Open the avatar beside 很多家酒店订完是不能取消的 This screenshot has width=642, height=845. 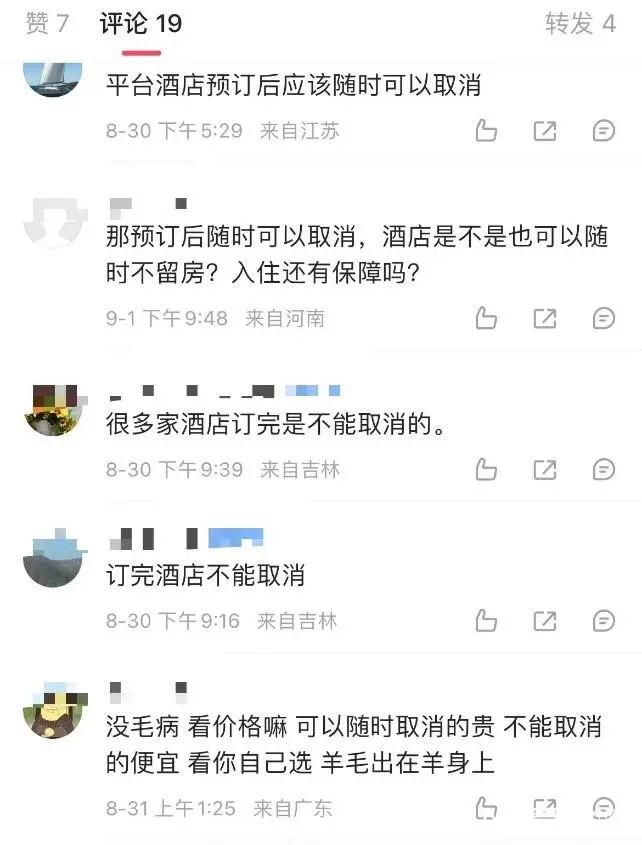(x=52, y=409)
